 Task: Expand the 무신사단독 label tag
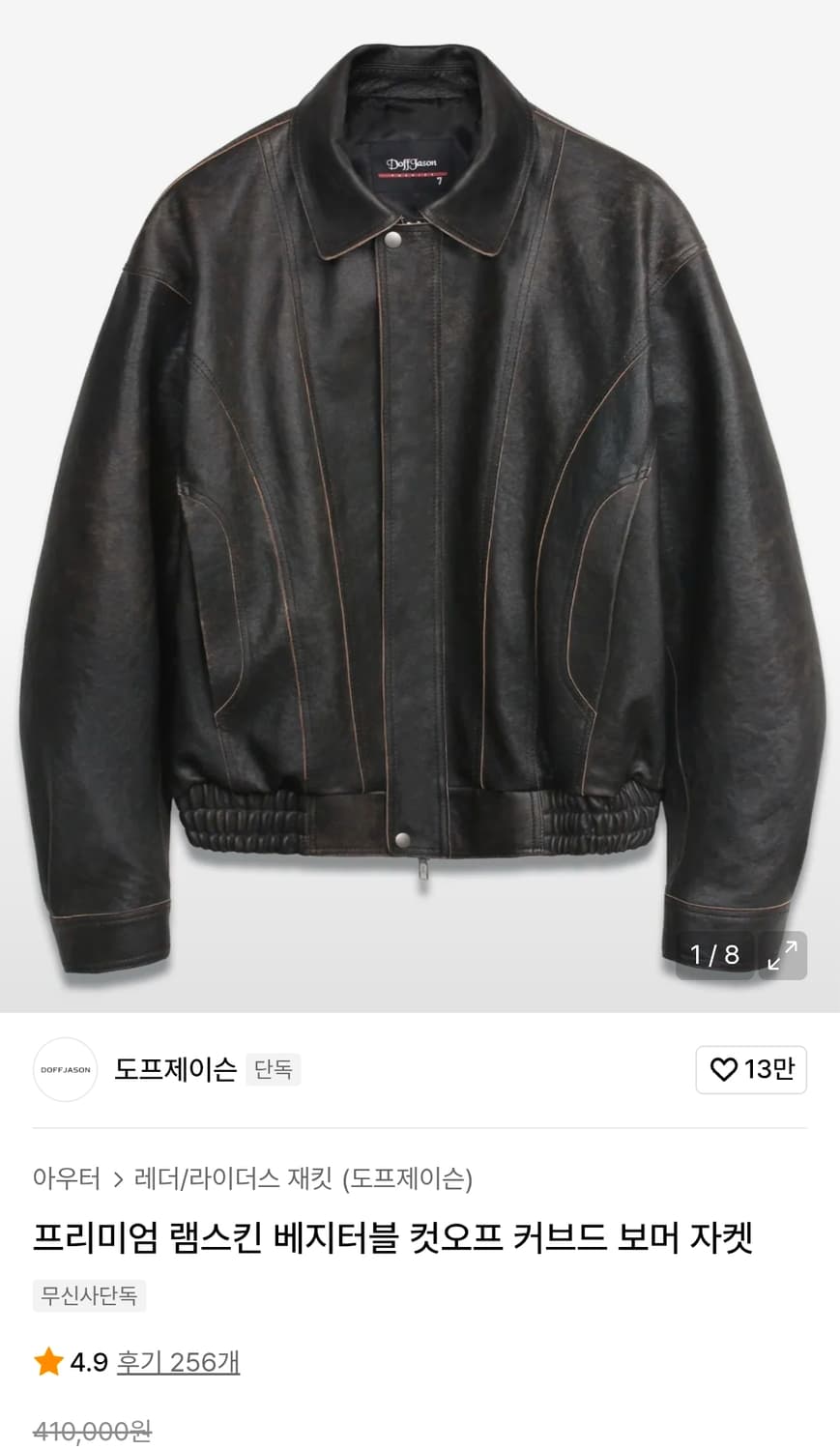[90, 1295]
